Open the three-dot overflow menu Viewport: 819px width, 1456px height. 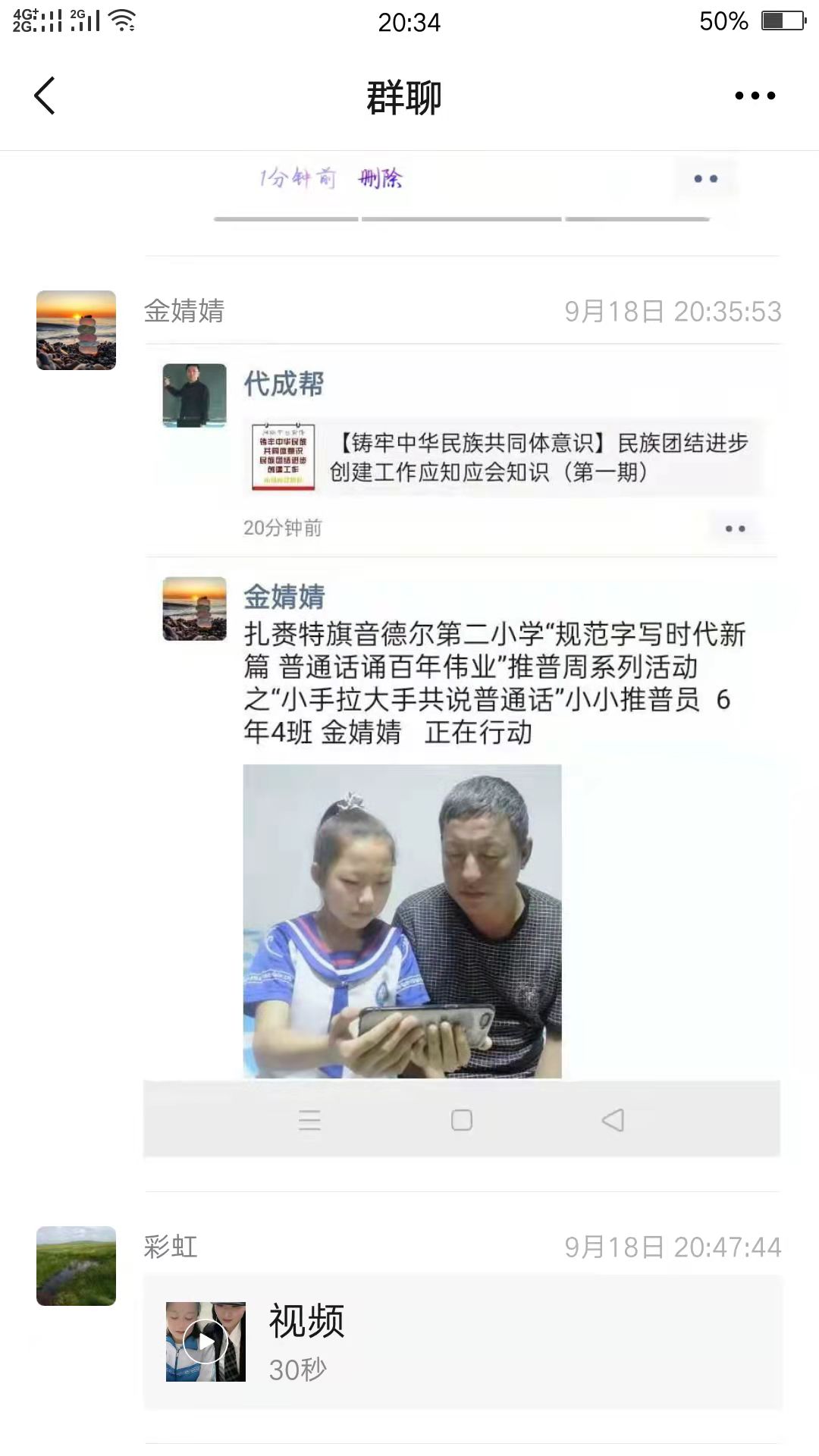(755, 96)
